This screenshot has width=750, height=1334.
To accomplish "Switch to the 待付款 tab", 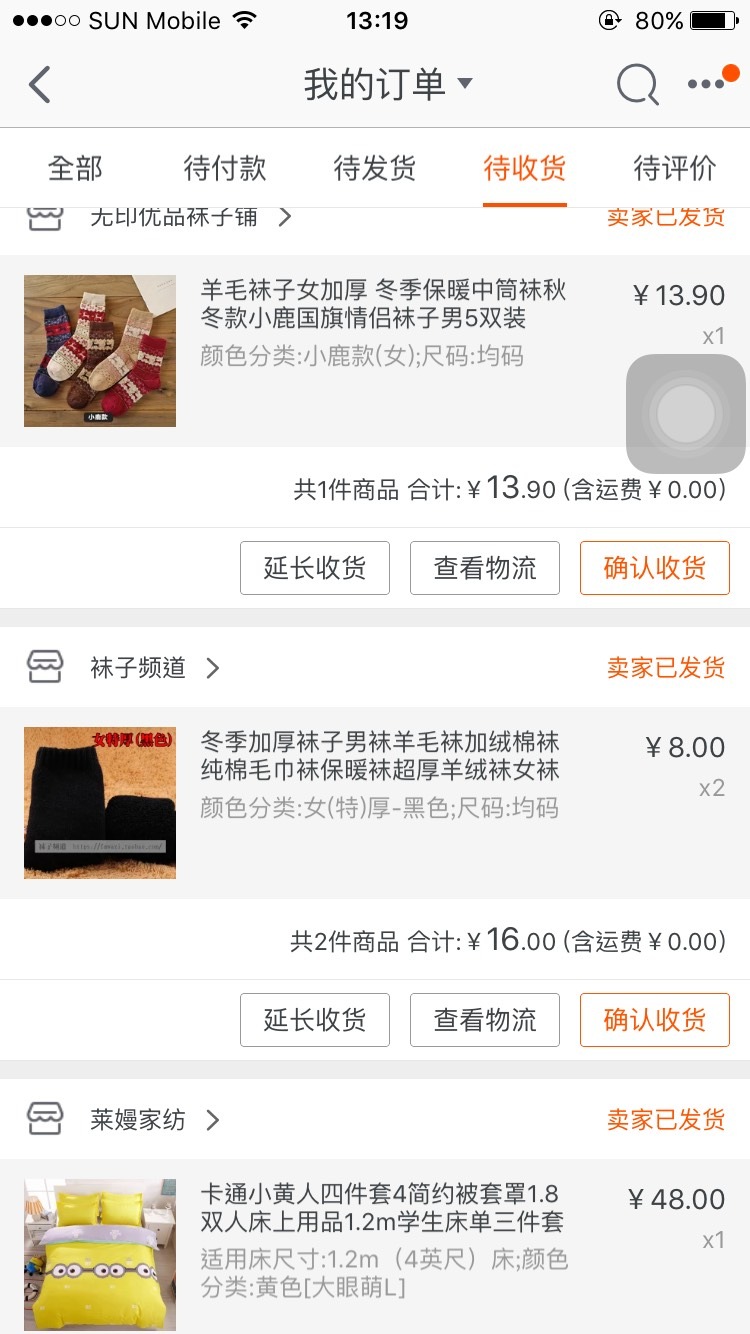I will pos(225,168).
